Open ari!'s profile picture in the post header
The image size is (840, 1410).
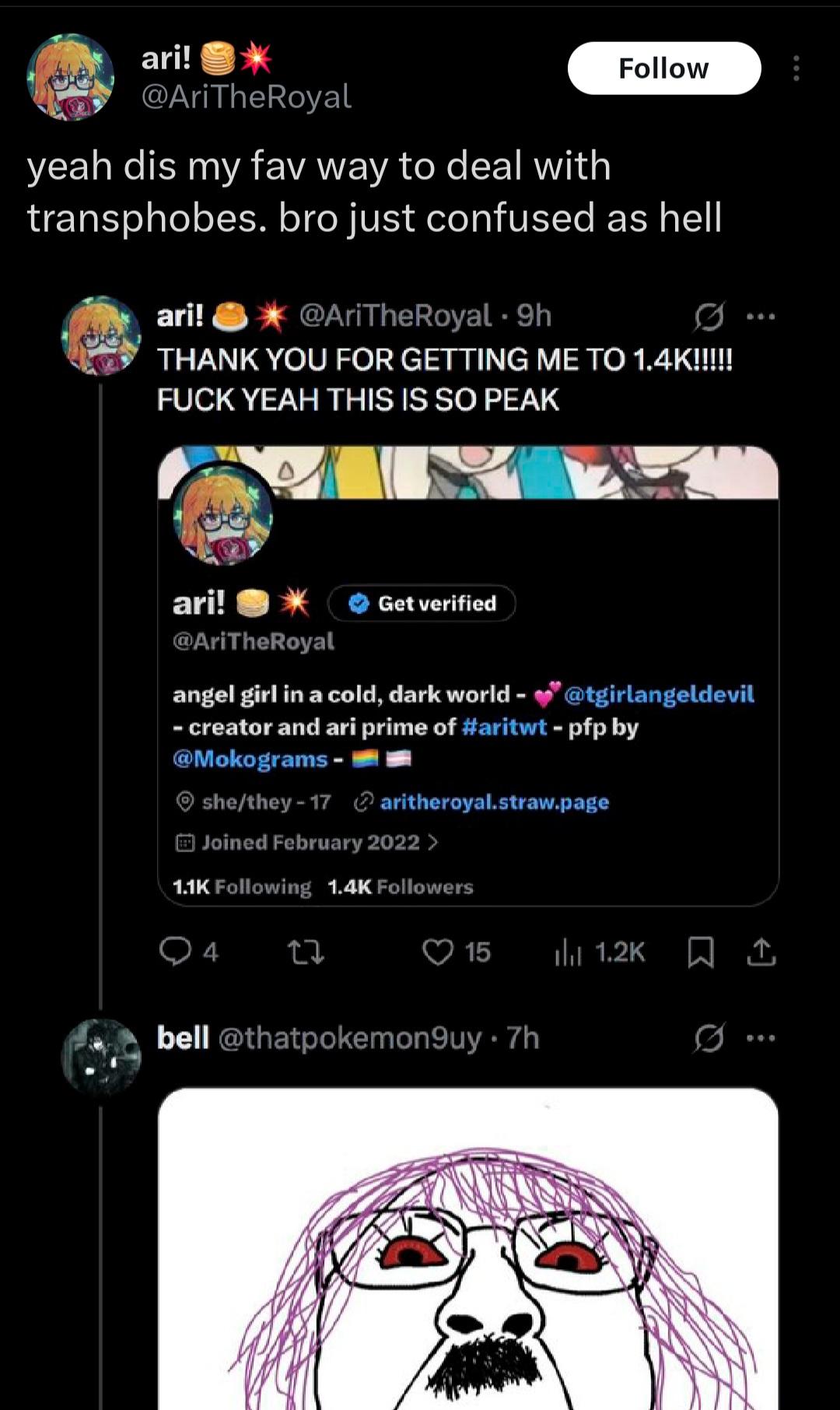tap(70, 77)
